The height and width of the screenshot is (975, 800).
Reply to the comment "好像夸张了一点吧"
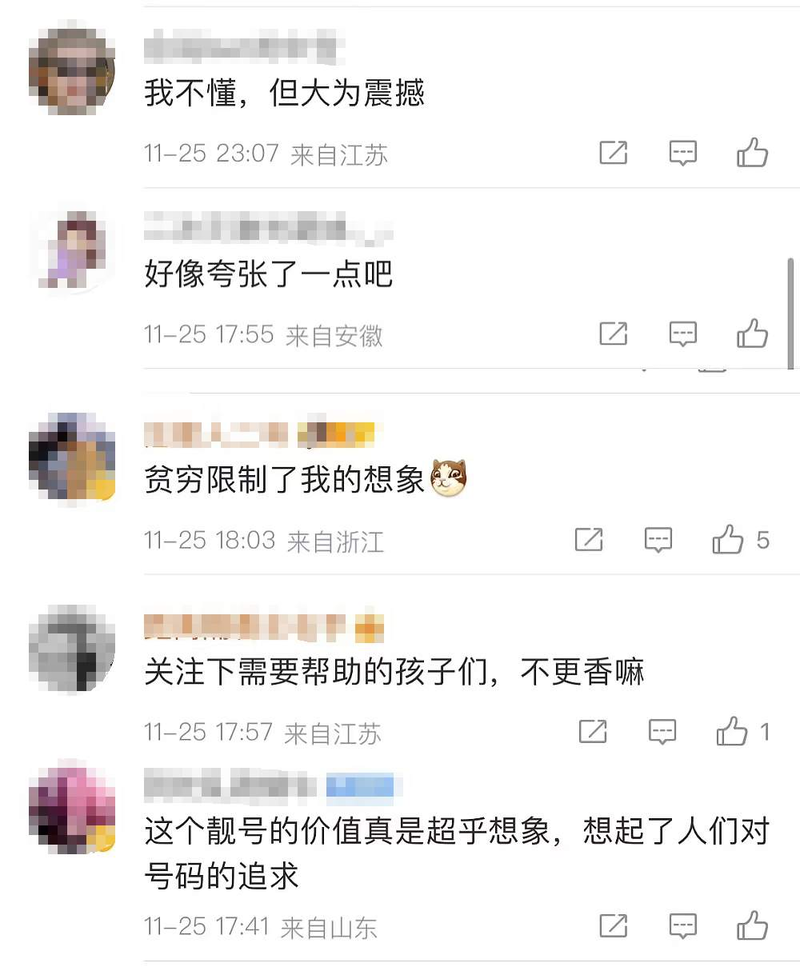[x=683, y=333]
